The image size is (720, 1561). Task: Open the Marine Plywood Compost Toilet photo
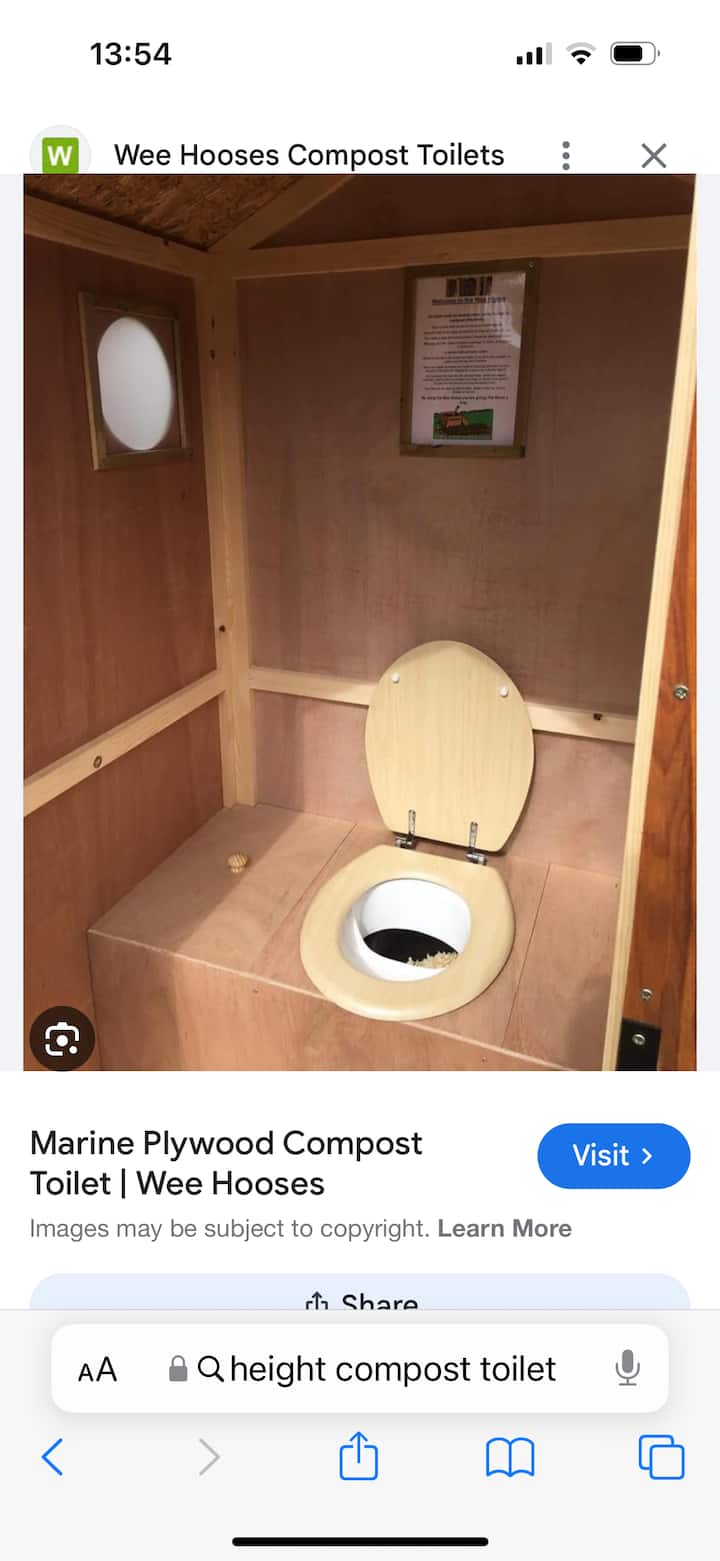click(x=360, y=622)
